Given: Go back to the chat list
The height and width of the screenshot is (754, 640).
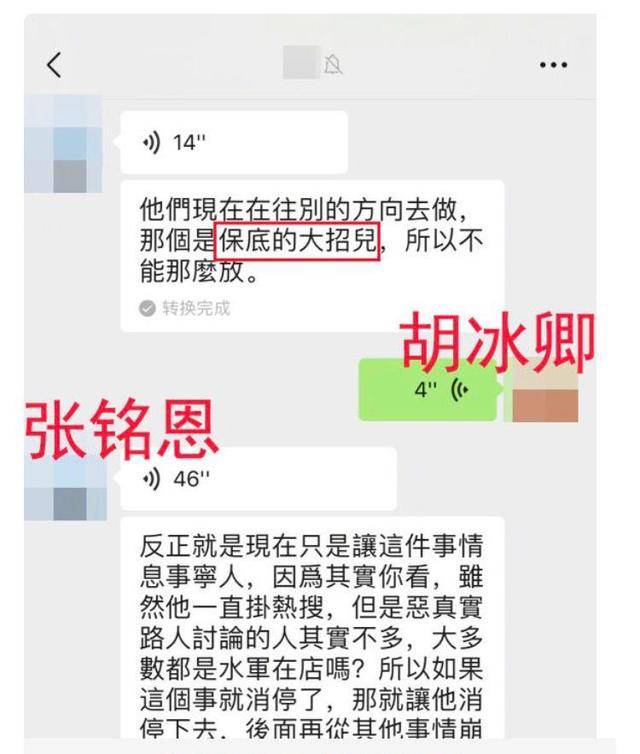Looking at the screenshot, I should coord(54,65).
